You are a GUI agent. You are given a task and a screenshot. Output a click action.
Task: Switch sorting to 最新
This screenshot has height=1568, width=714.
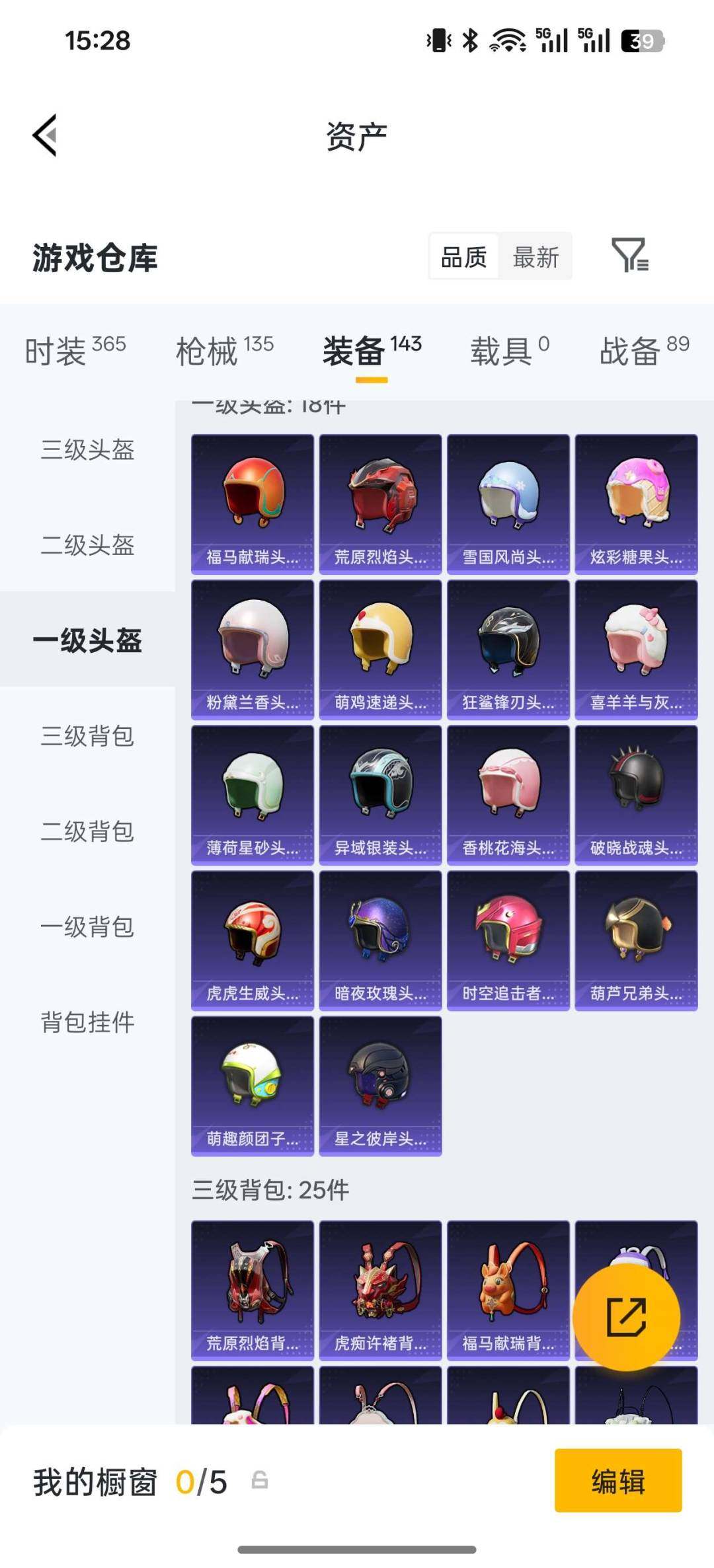coord(537,257)
